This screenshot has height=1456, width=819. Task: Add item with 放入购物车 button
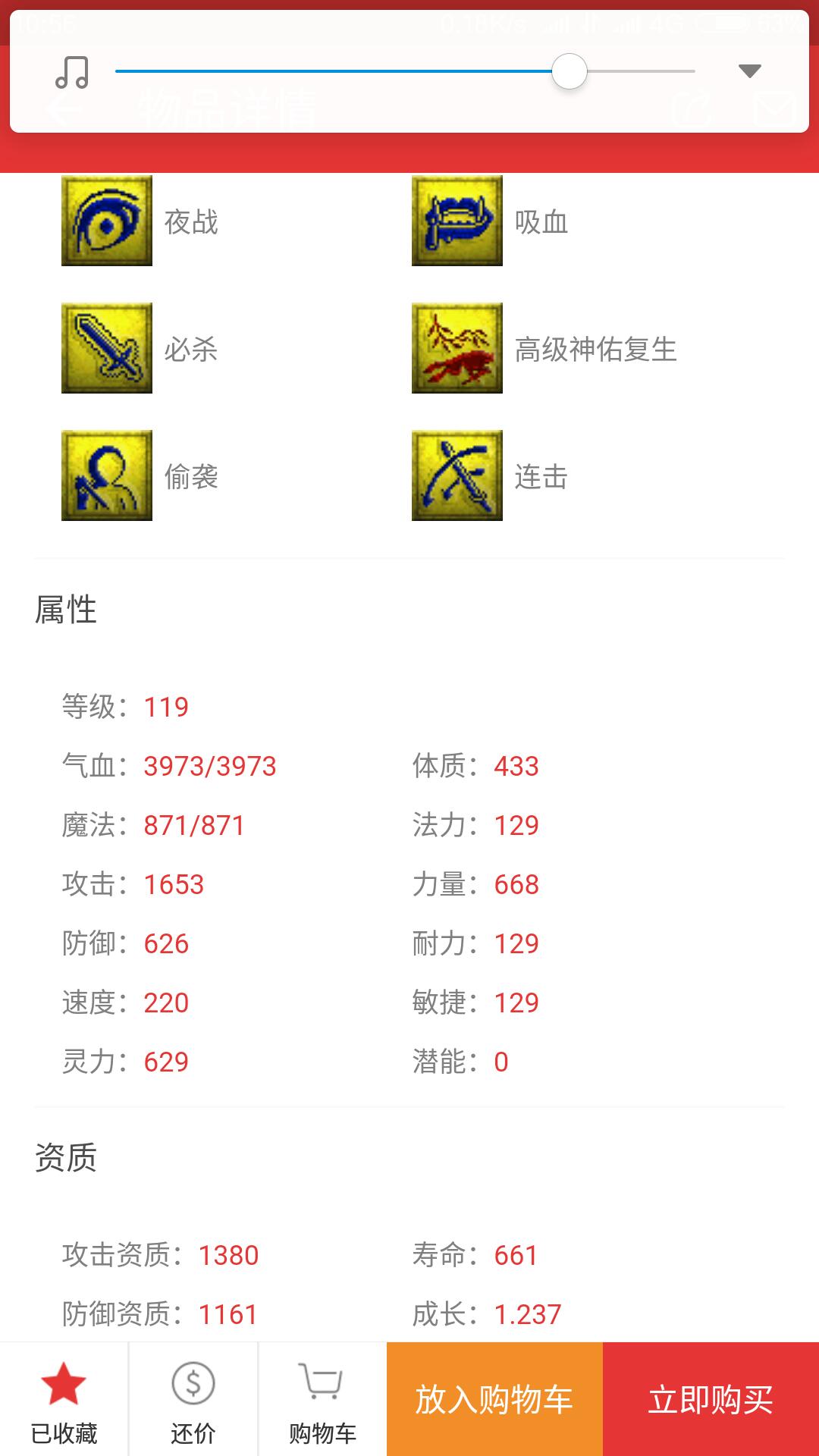click(x=494, y=1399)
